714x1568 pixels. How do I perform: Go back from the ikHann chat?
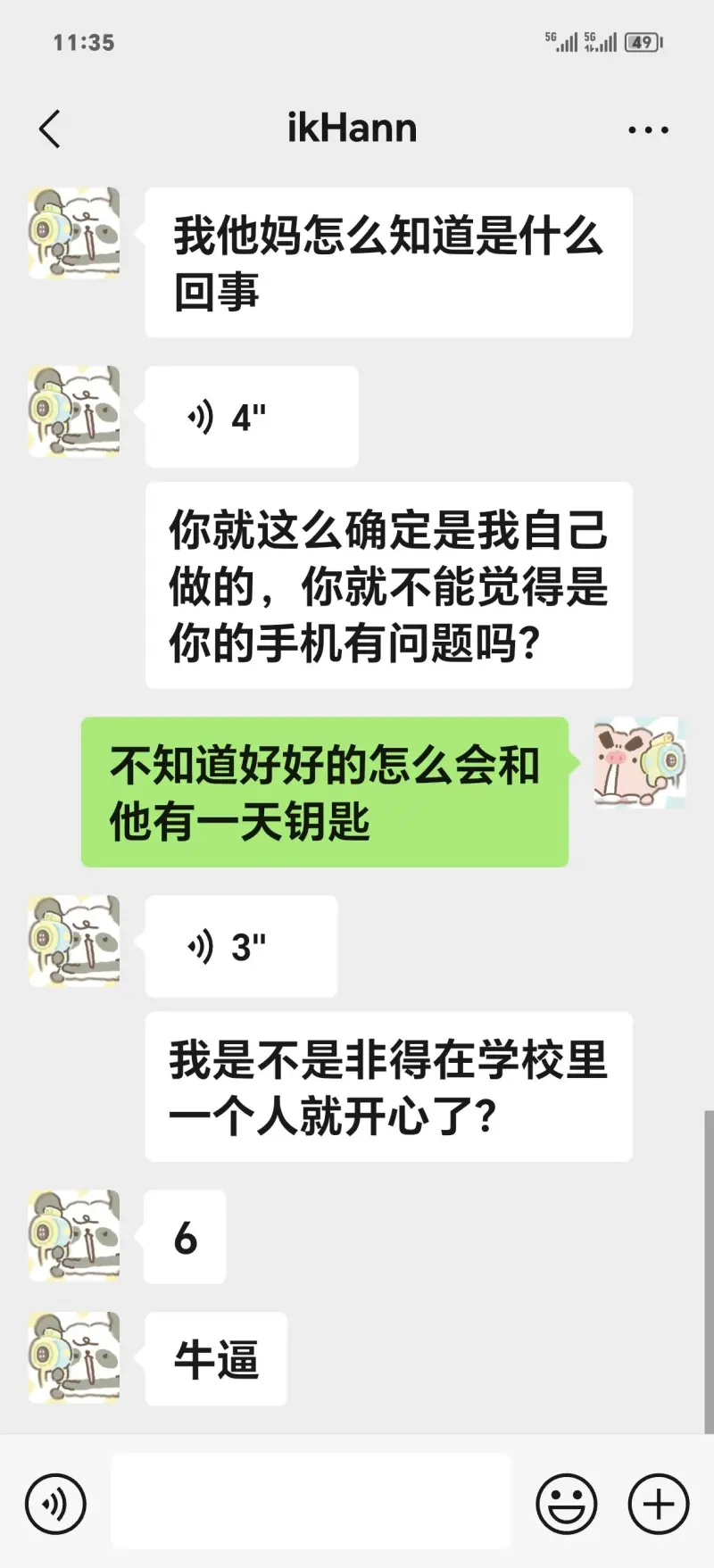(50, 129)
